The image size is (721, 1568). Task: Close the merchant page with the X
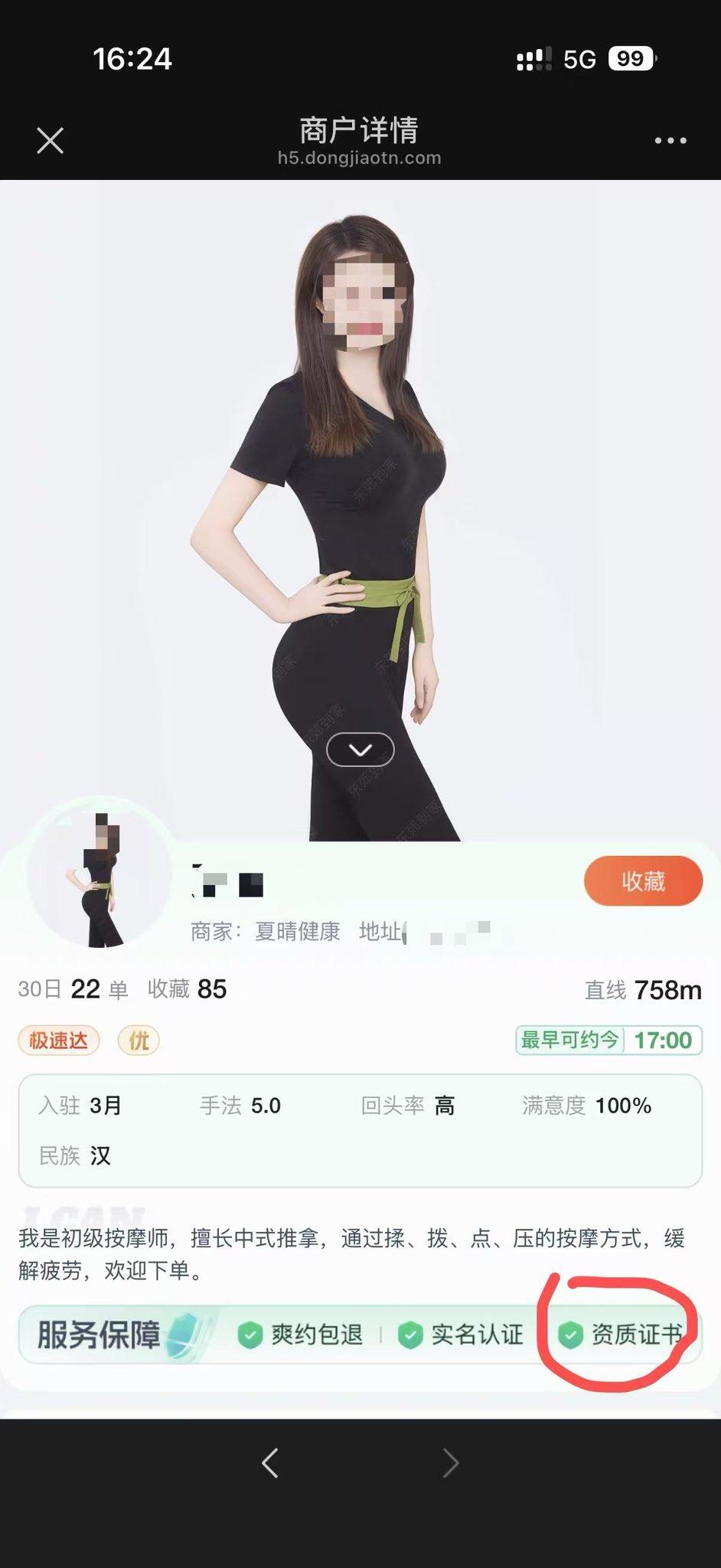click(x=49, y=139)
